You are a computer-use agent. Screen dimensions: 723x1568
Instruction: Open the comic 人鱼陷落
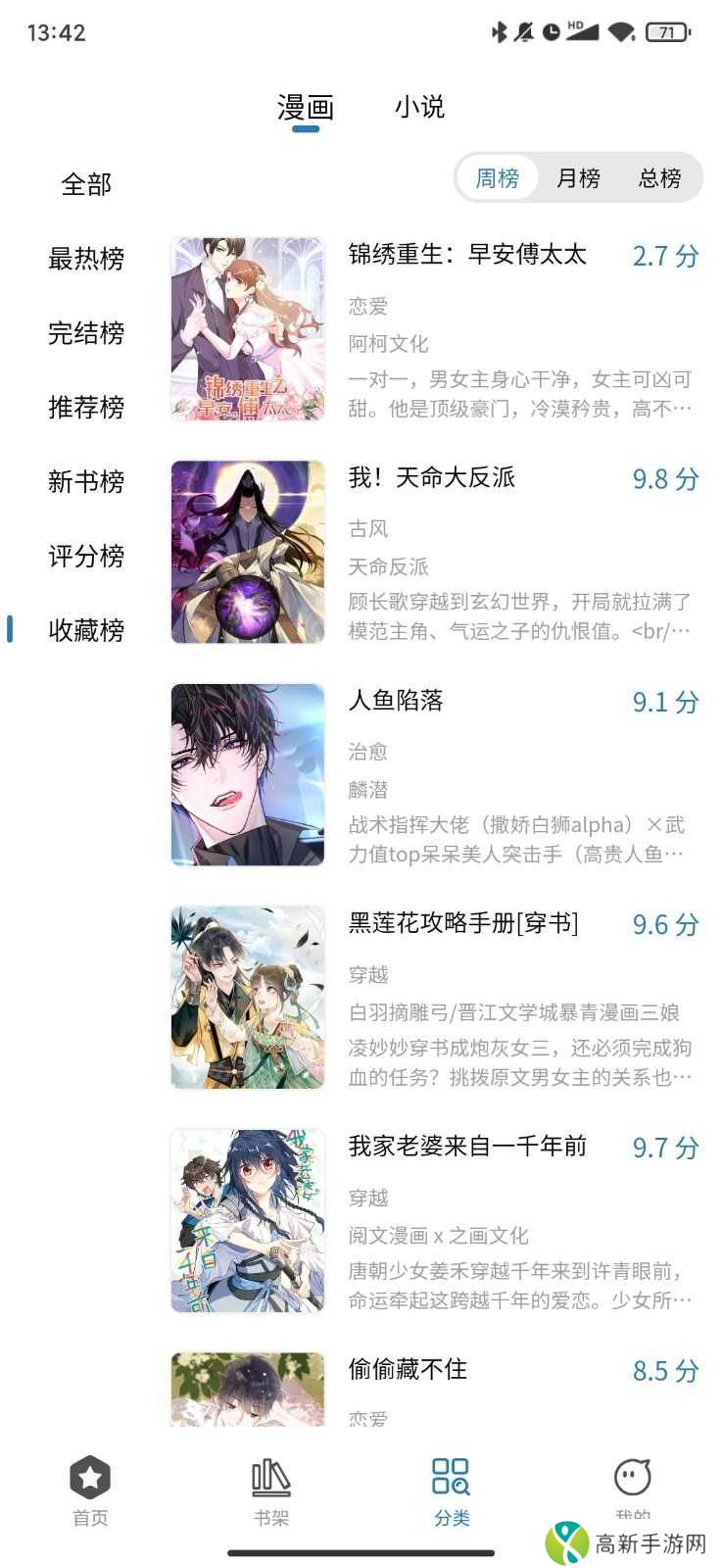click(x=397, y=702)
